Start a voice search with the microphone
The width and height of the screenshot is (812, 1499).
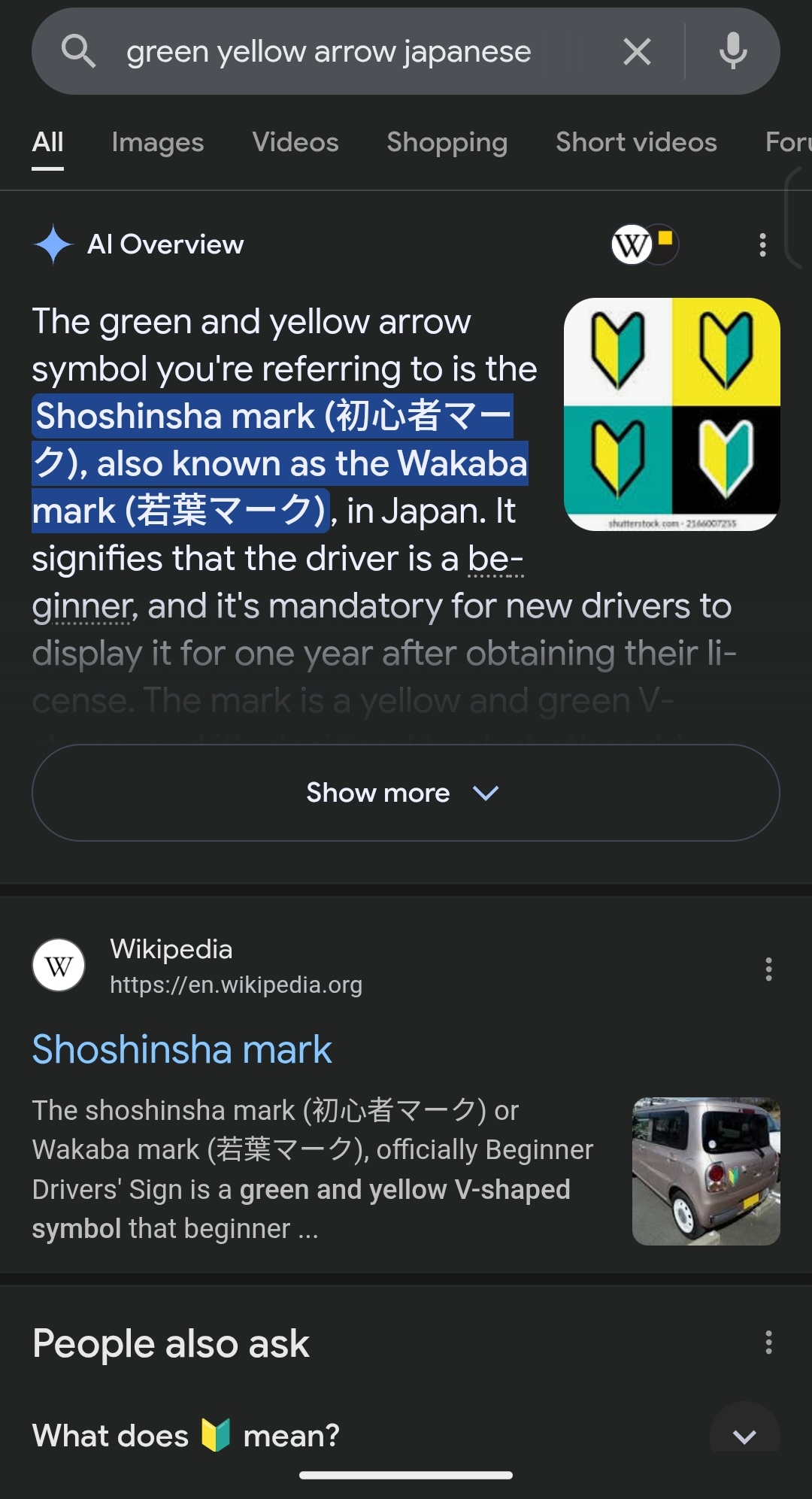pyautogui.click(x=732, y=52)
